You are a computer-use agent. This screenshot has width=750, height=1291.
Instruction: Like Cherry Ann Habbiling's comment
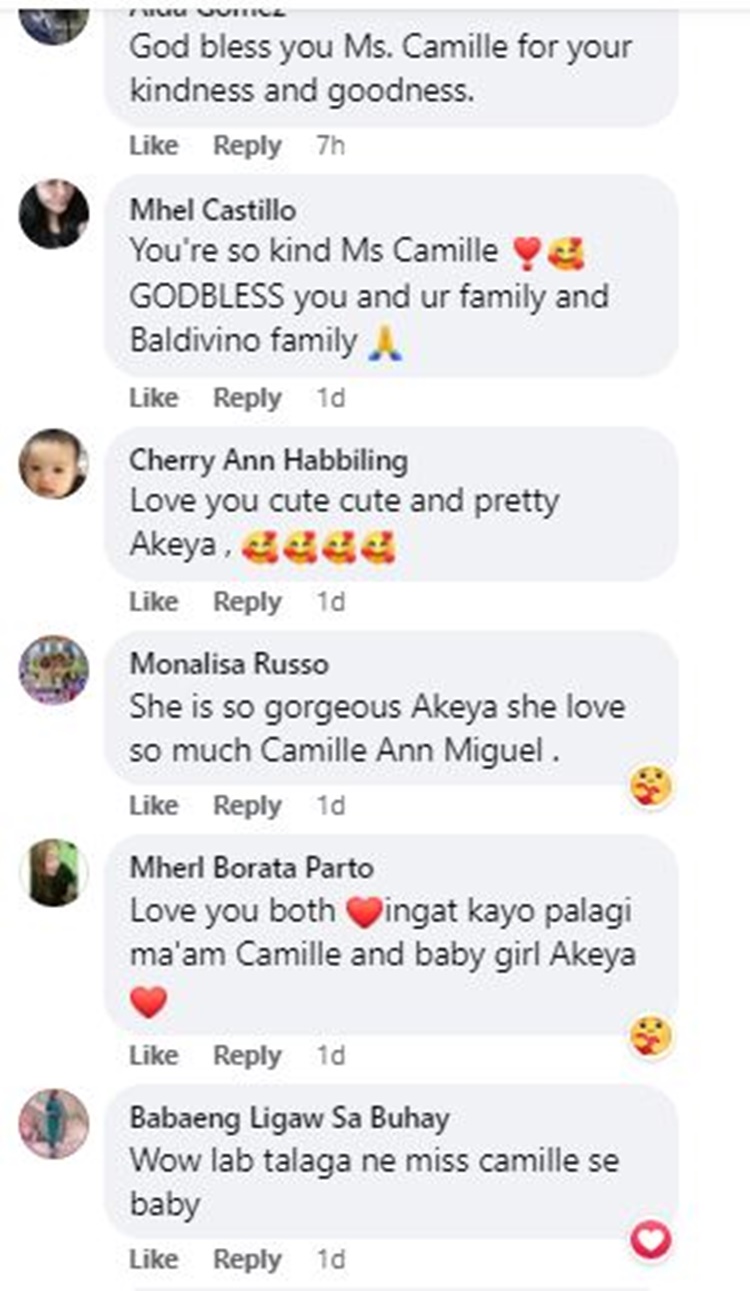[153, 602]
